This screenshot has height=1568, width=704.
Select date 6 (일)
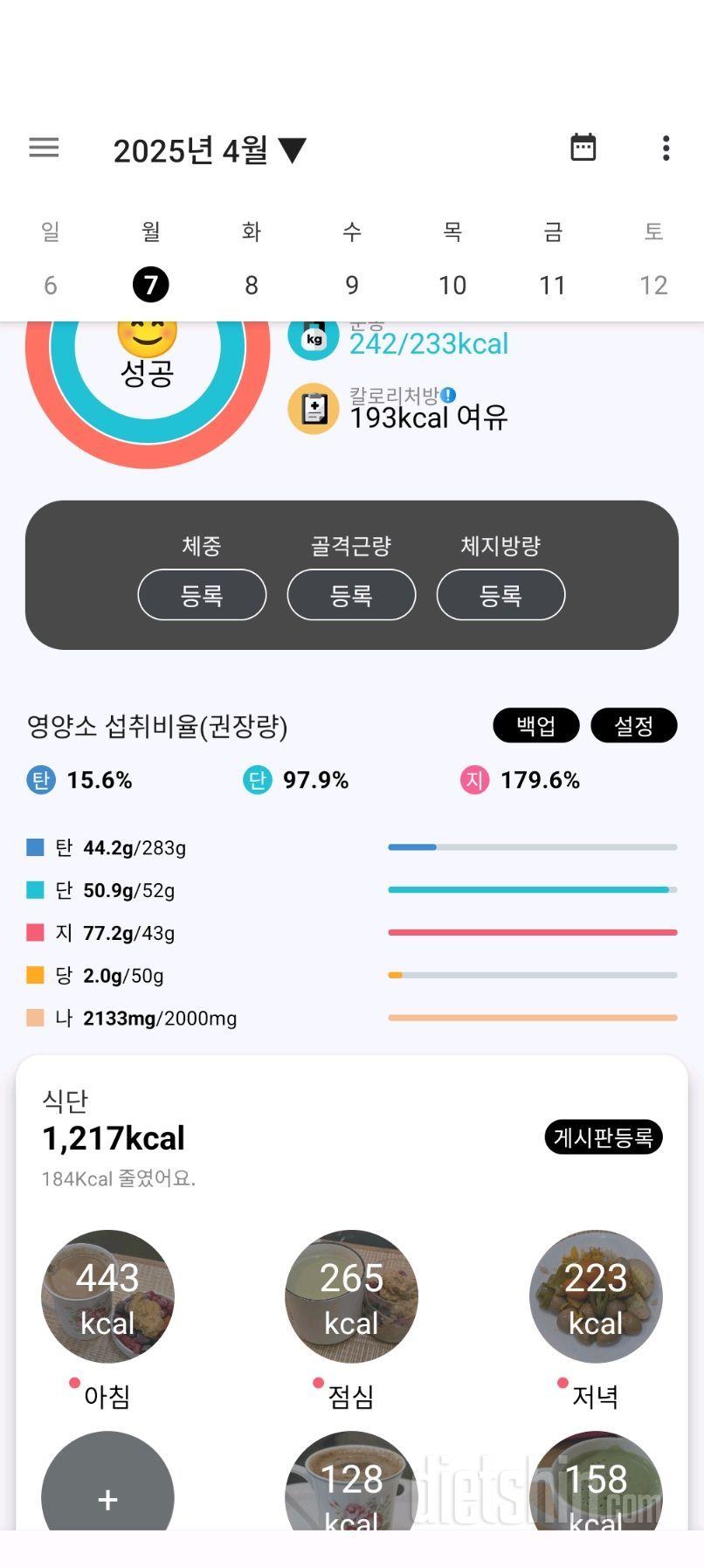click(50, 285)
